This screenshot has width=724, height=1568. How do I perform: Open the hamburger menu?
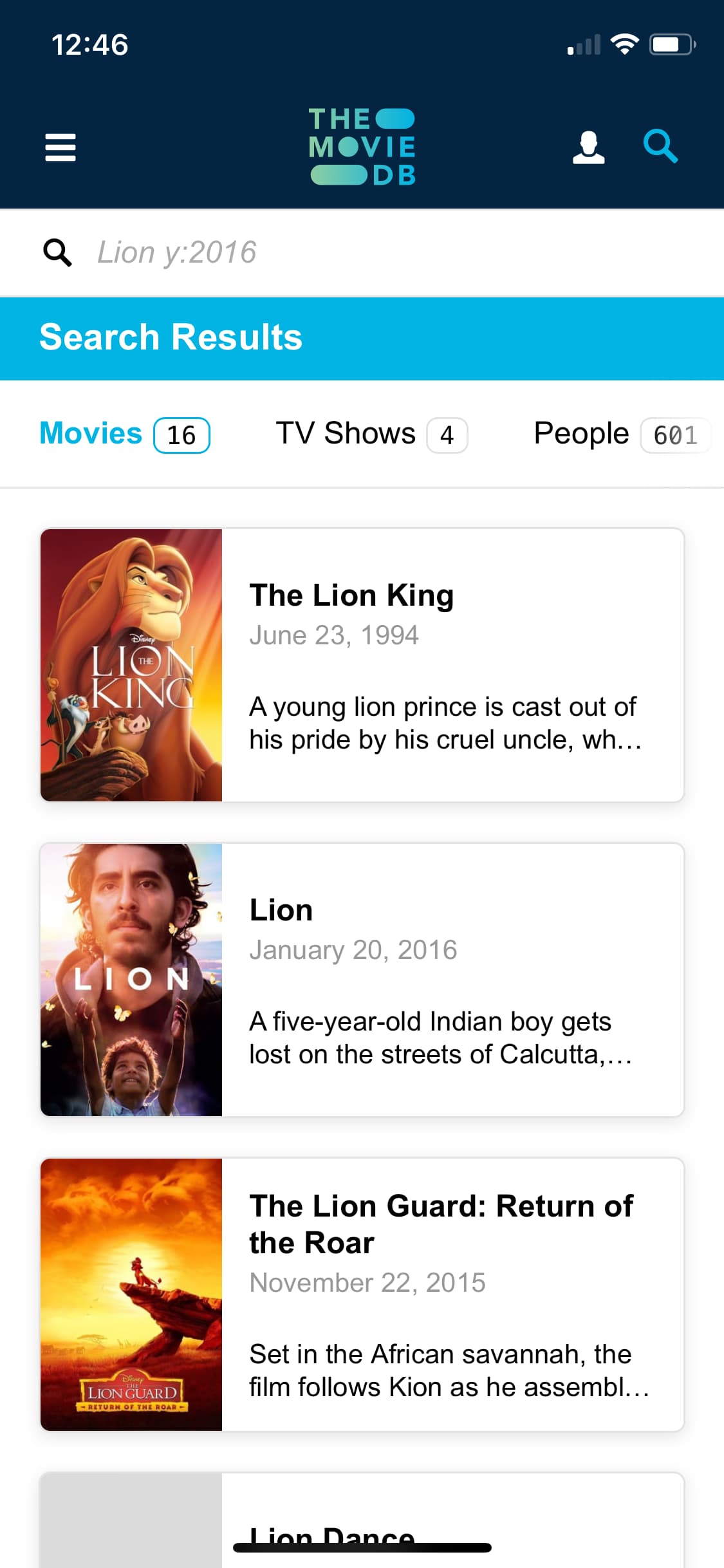[x=60, y=147]
